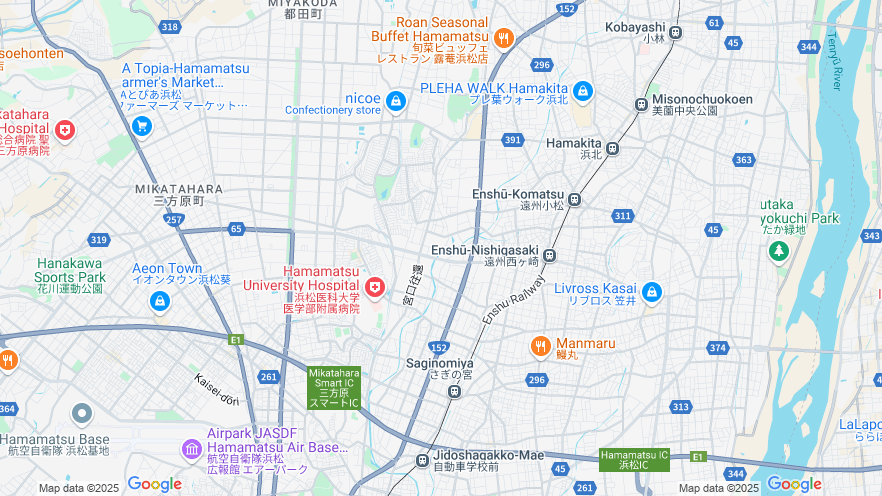Open the Enshū-Nishigasaki station marker
This screenshot has height=496, width=882.
550,256
